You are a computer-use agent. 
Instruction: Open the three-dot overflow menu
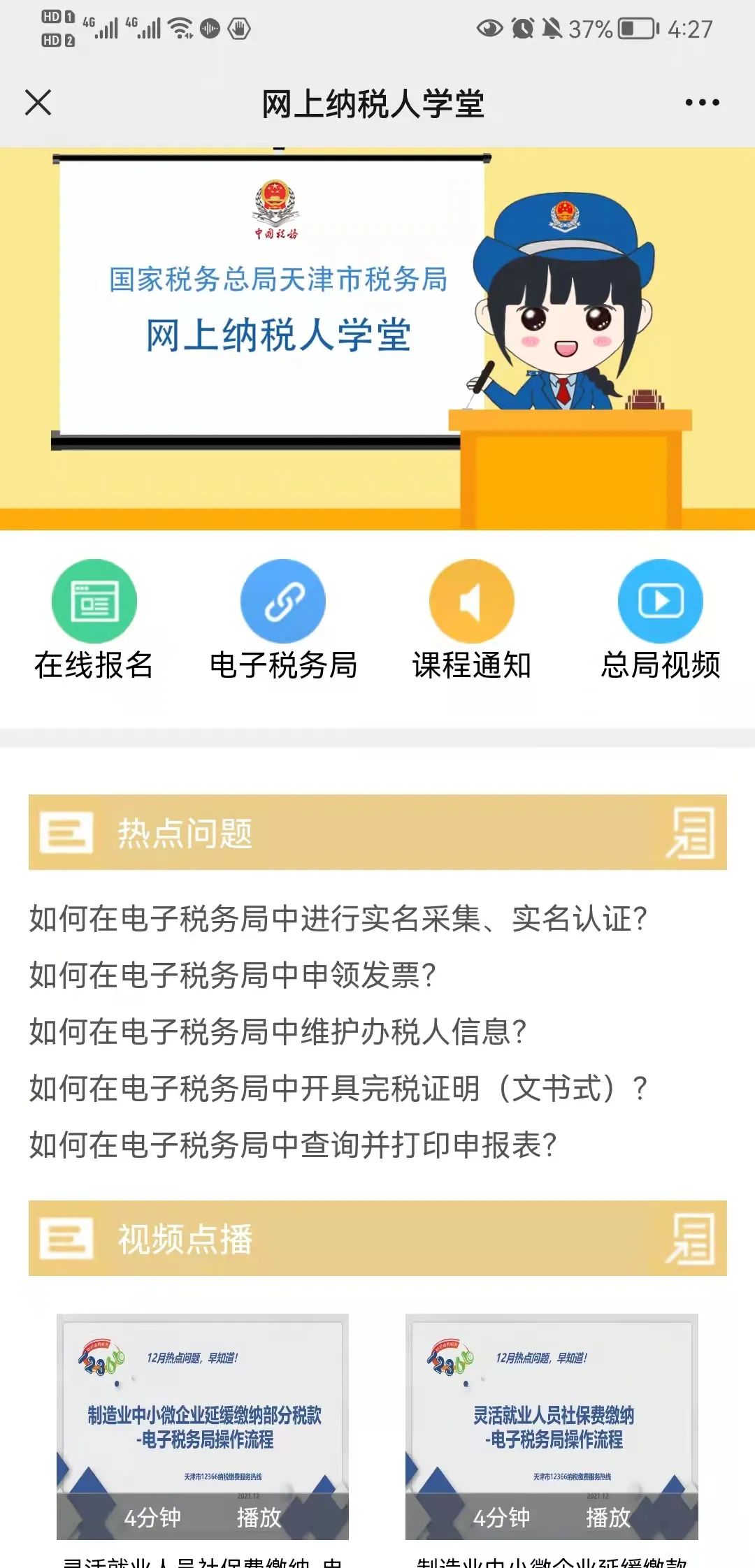702,102
